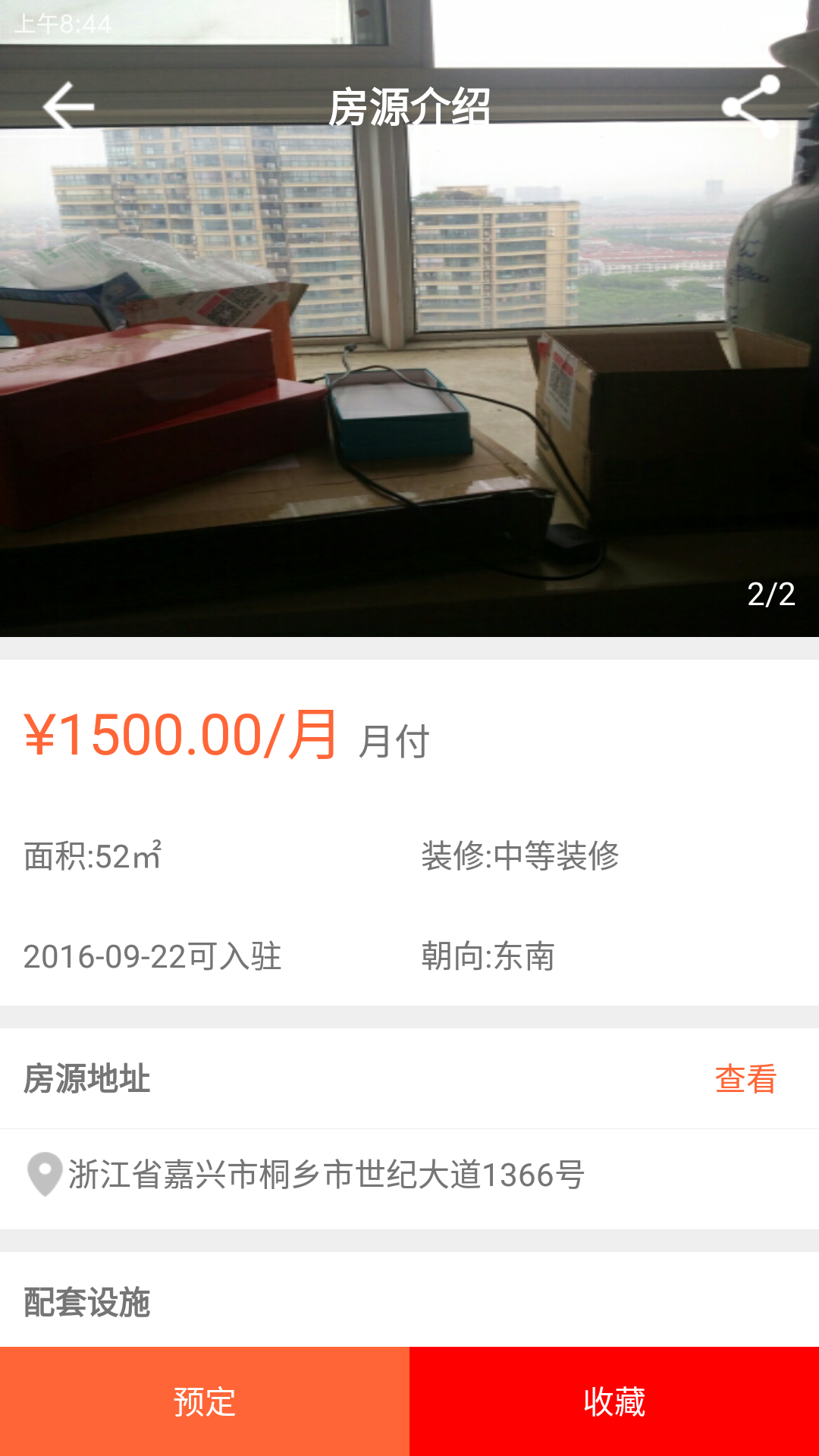Screen dimensions: 819x1456
Task: Go back from the 房源介绍 page
Action: pos(68,107)
